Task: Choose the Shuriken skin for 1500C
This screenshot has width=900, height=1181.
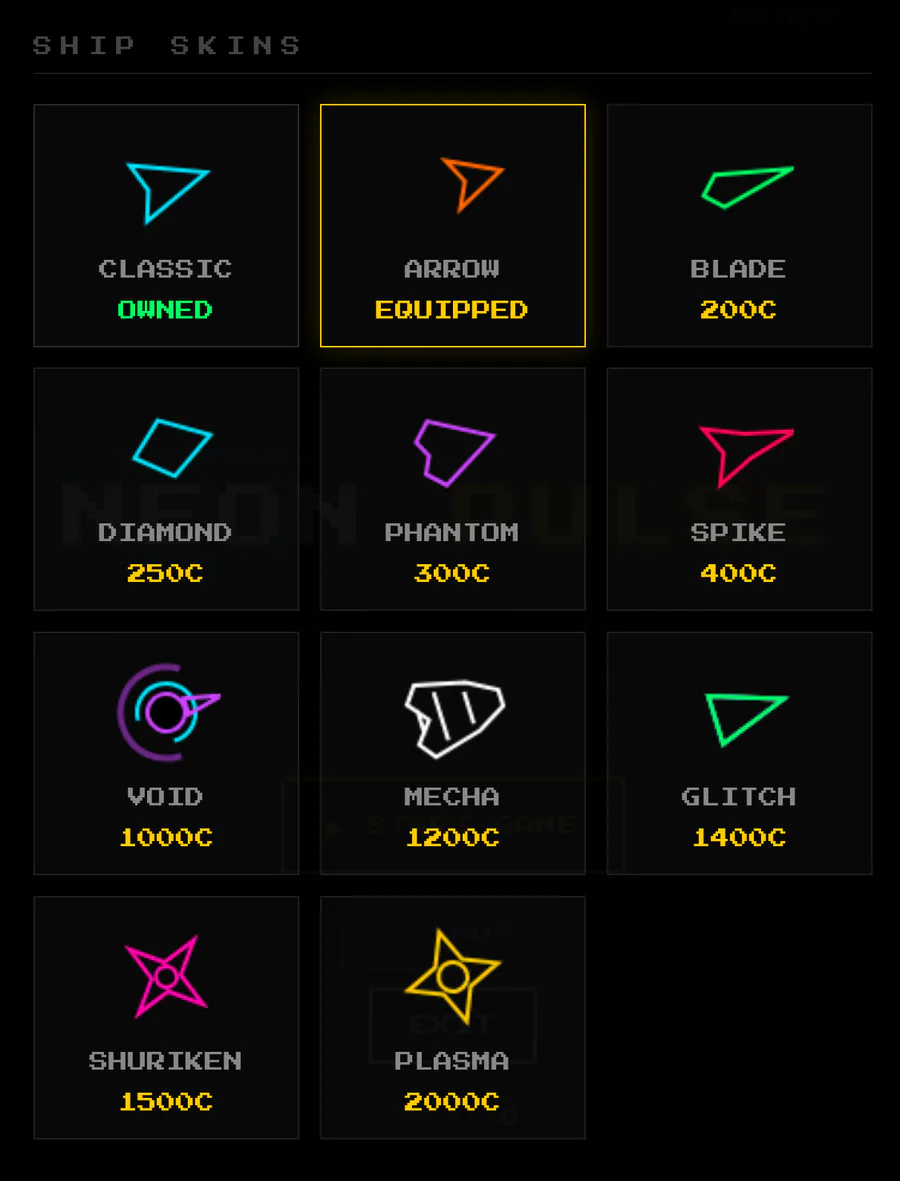Action: click(166, 1018)
